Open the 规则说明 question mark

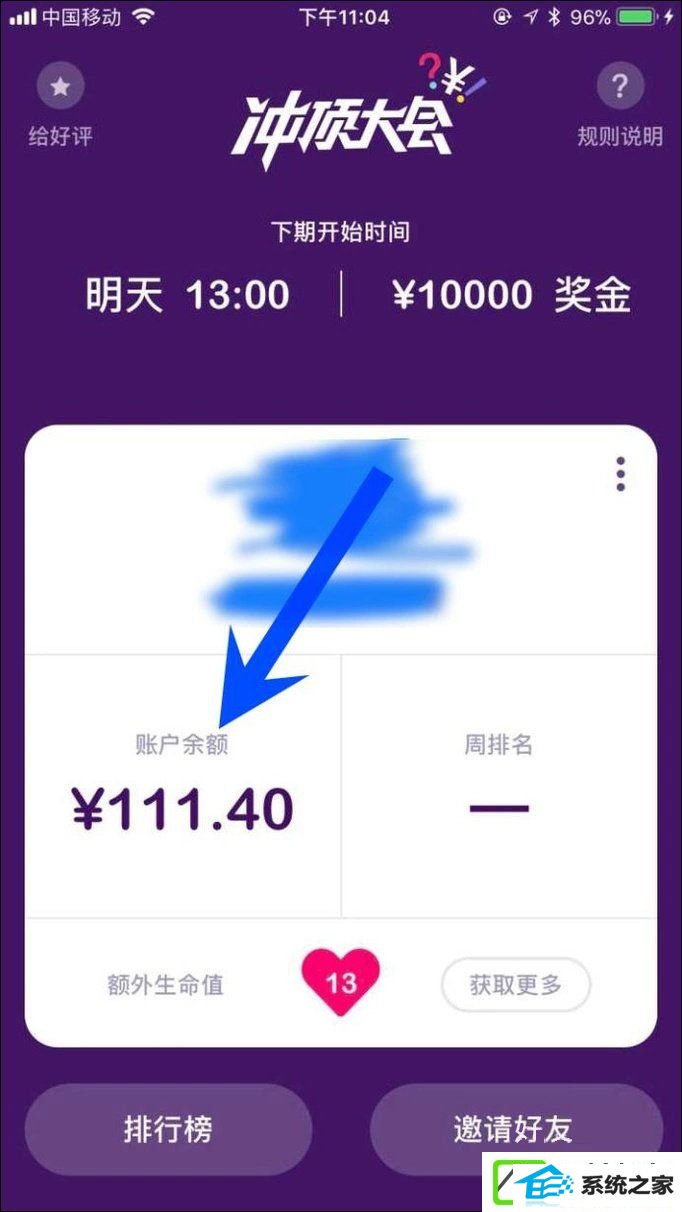tap(620, 87)
